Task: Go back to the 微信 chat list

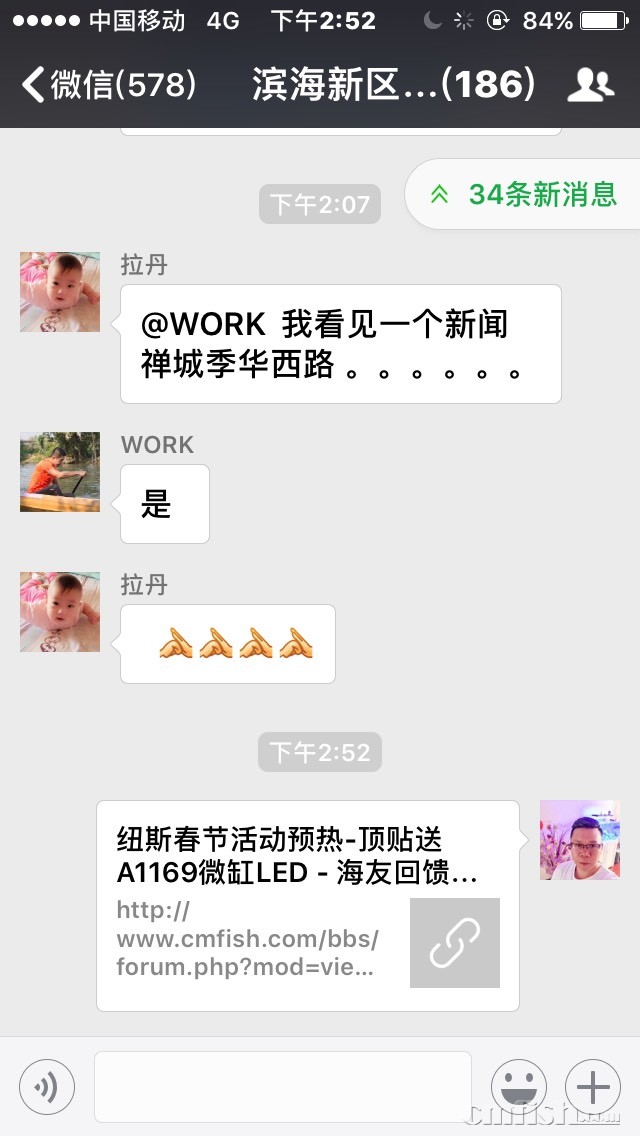Action: [x=108, y=85]
